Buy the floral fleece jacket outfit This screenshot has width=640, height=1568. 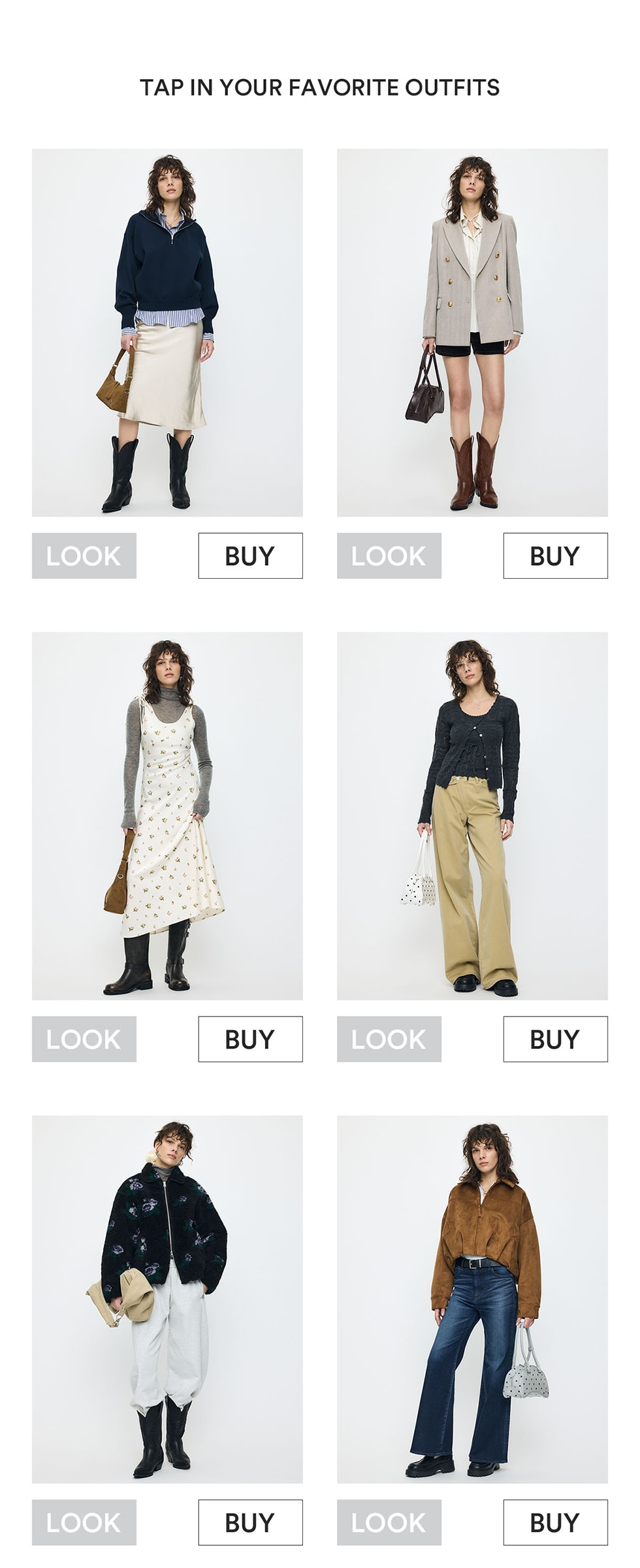[x=250, y=1522]
